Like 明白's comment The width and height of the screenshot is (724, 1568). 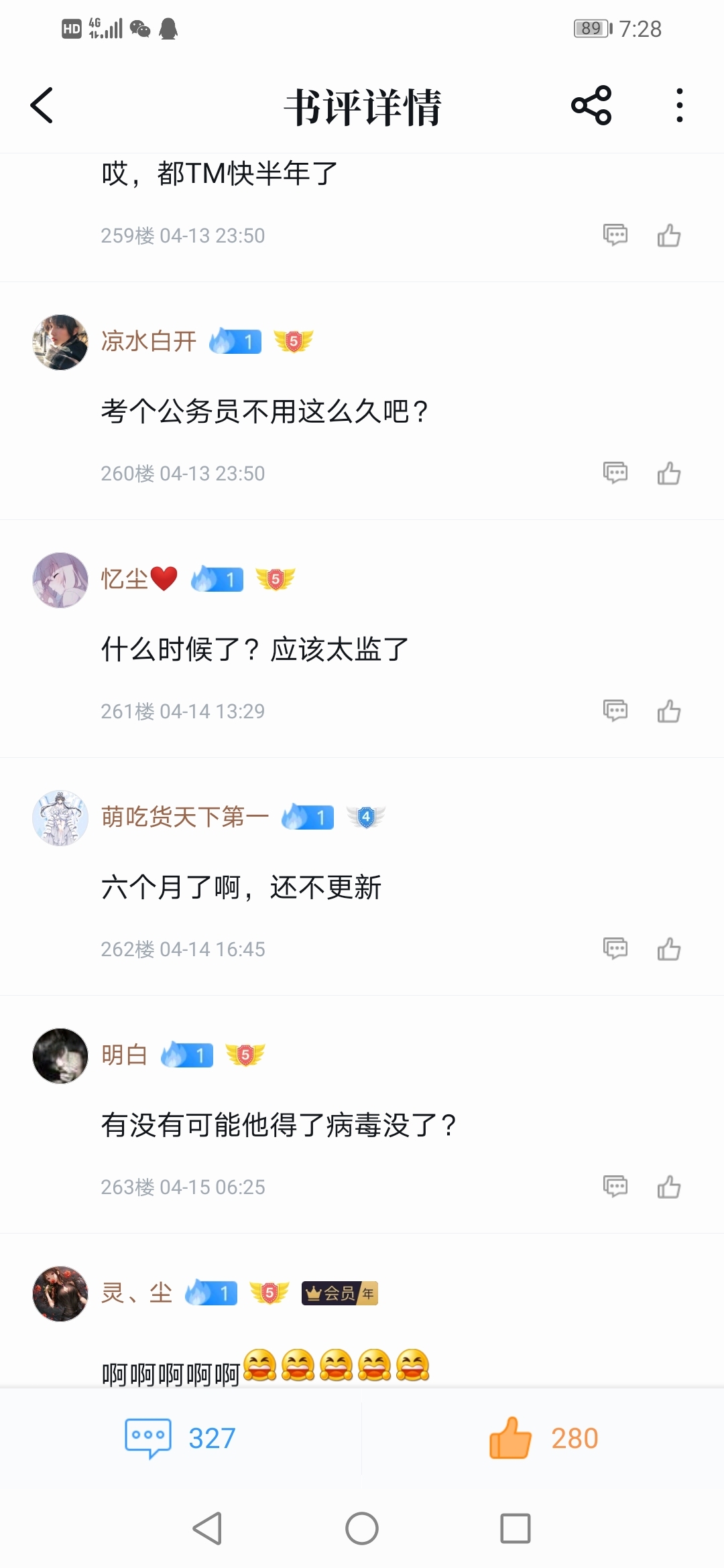coord(669,1187)
